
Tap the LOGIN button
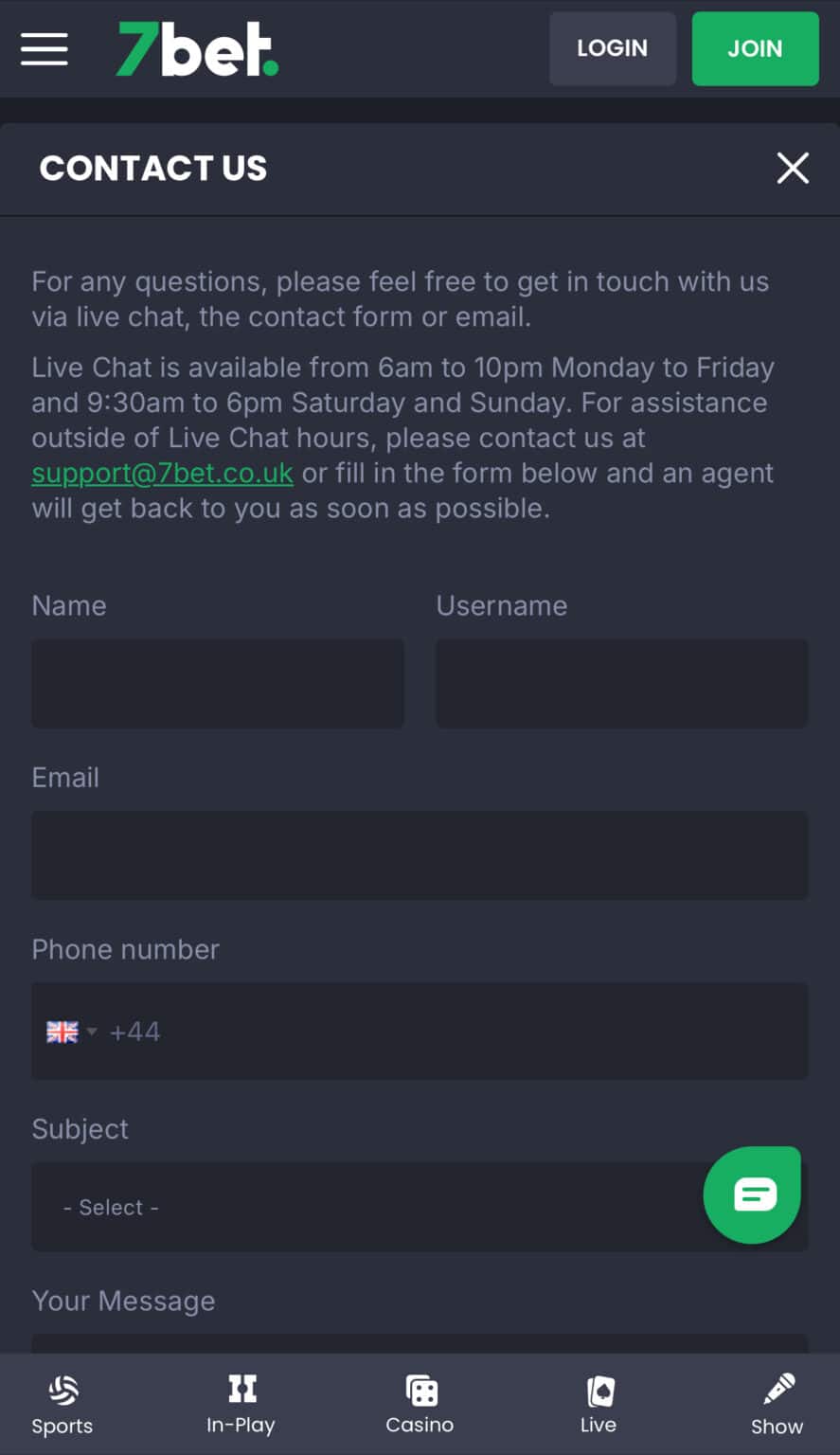tap(612, 48)
